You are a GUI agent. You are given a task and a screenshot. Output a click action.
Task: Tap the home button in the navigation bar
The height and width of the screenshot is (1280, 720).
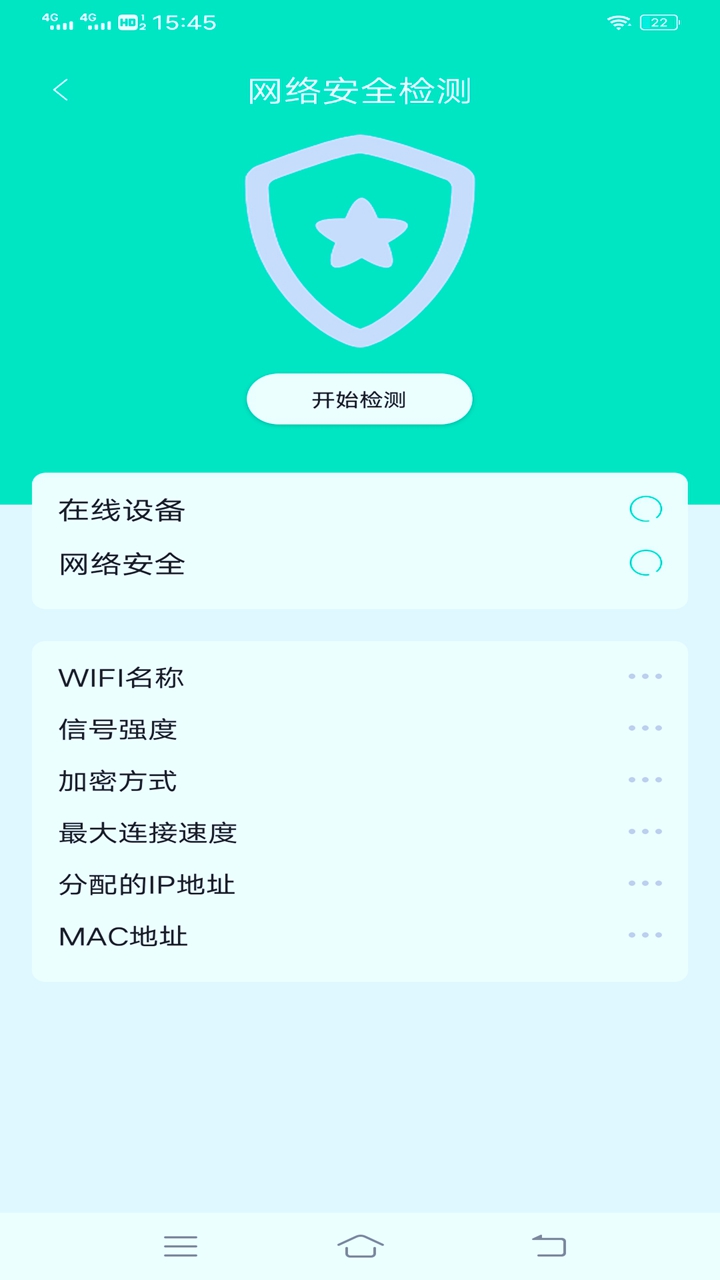click(359, 1247)
